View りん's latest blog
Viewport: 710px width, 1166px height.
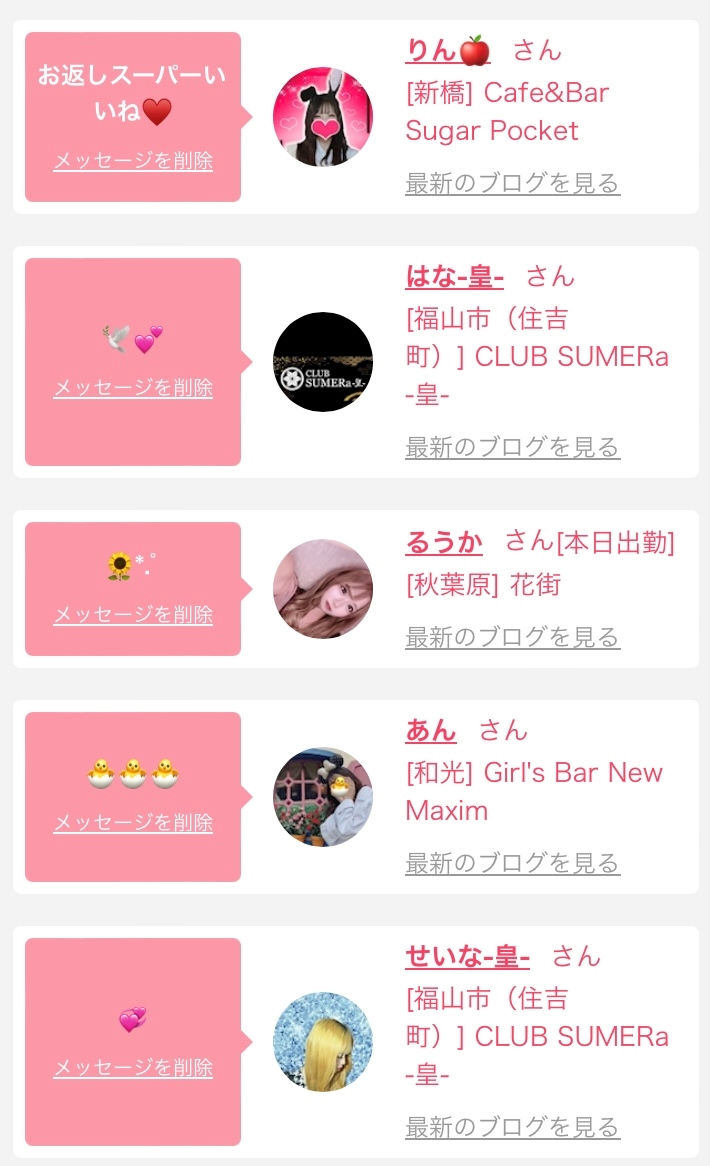pyautogui.click(x=512, y=184)
